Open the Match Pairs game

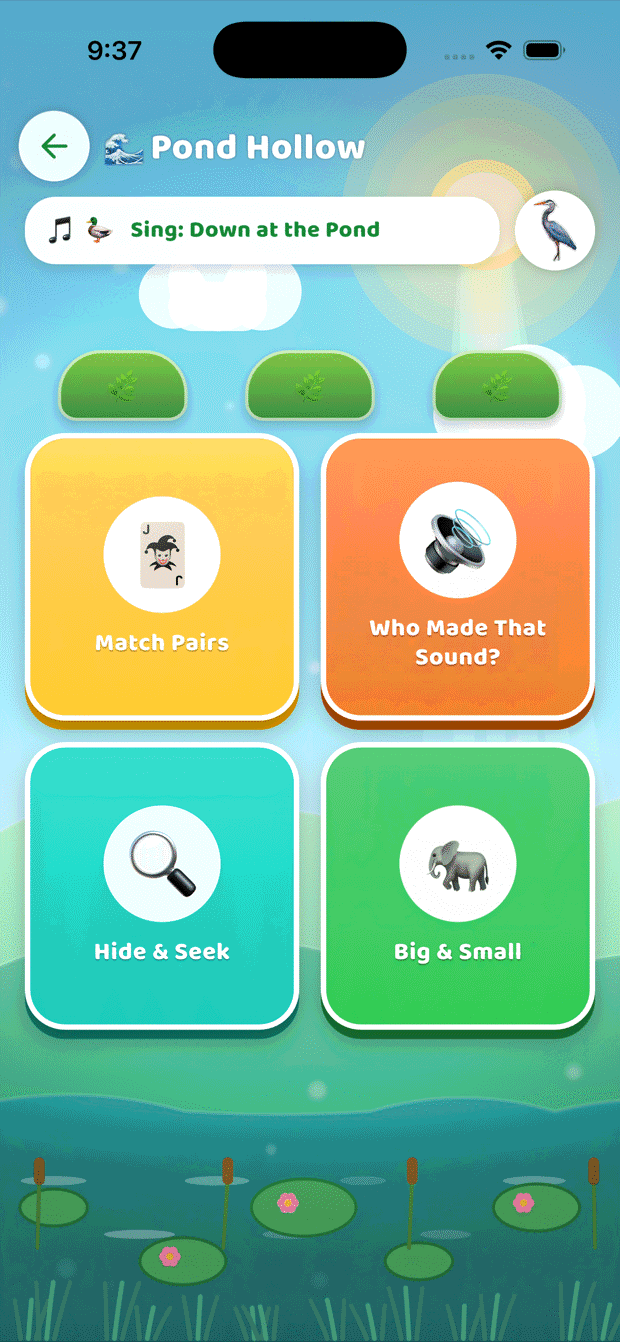(x=162, y=577)
